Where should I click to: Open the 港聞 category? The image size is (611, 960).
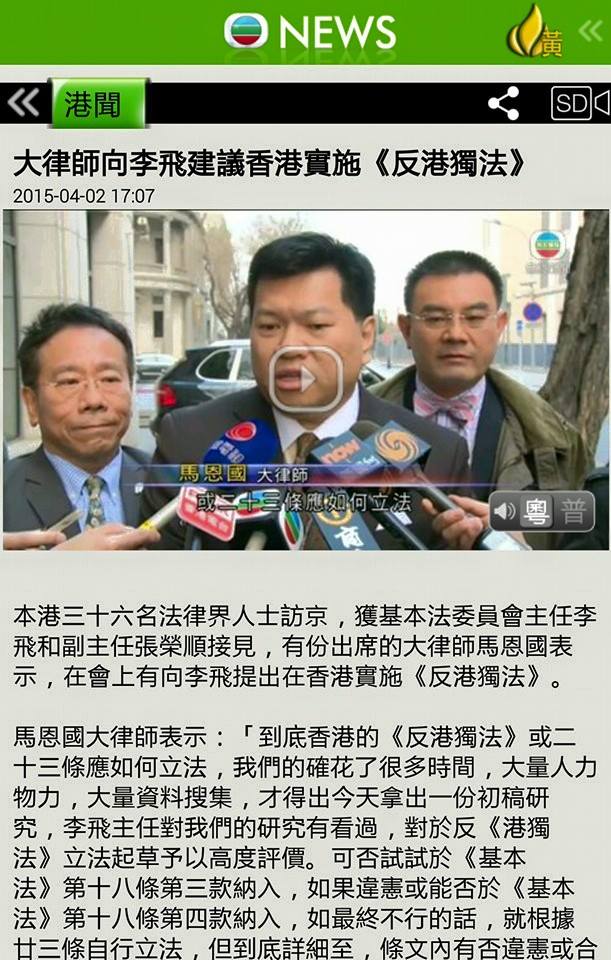97,103
